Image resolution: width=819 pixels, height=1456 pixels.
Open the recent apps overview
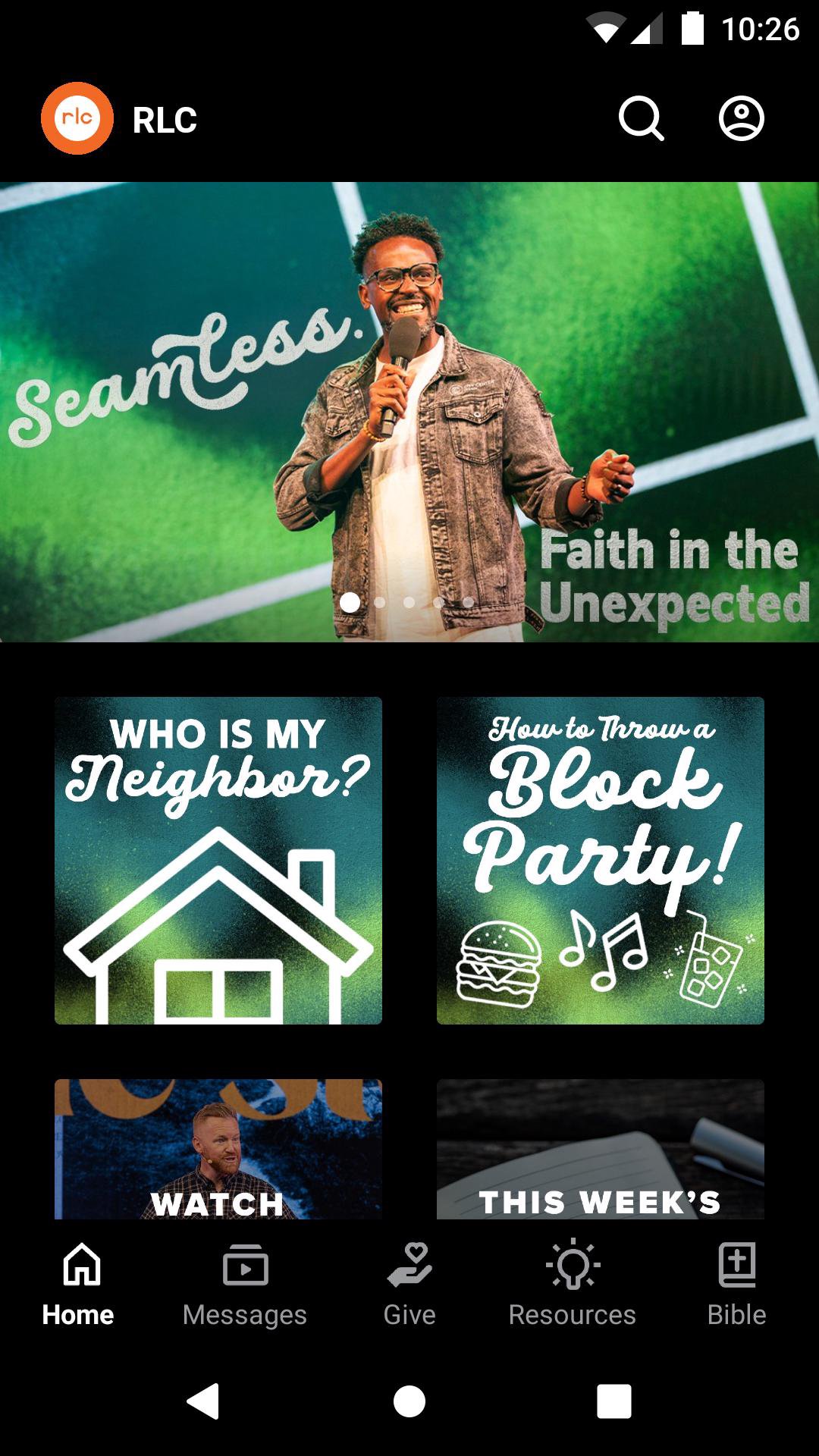click(614, 1401)
